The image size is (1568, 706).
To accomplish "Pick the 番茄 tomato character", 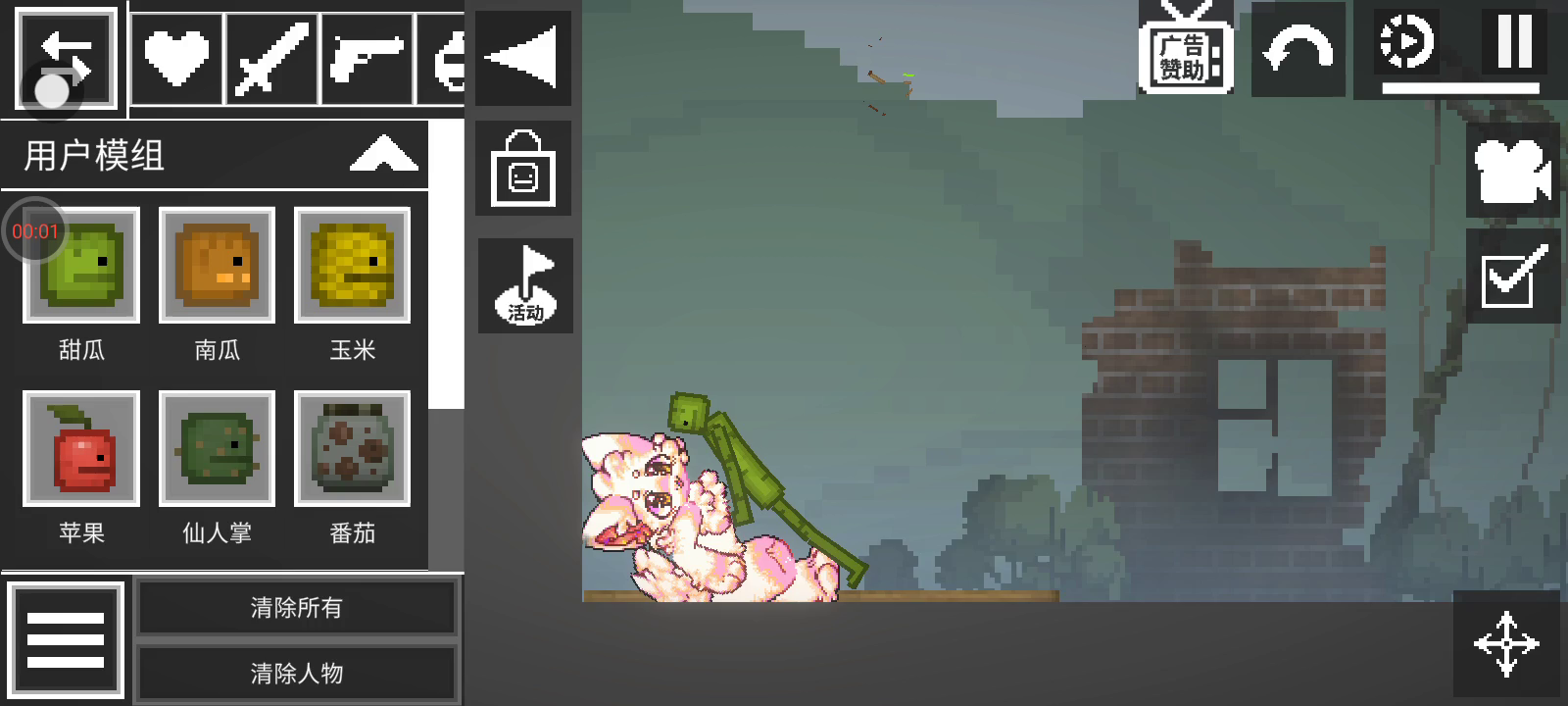I will tap(352, 449).
